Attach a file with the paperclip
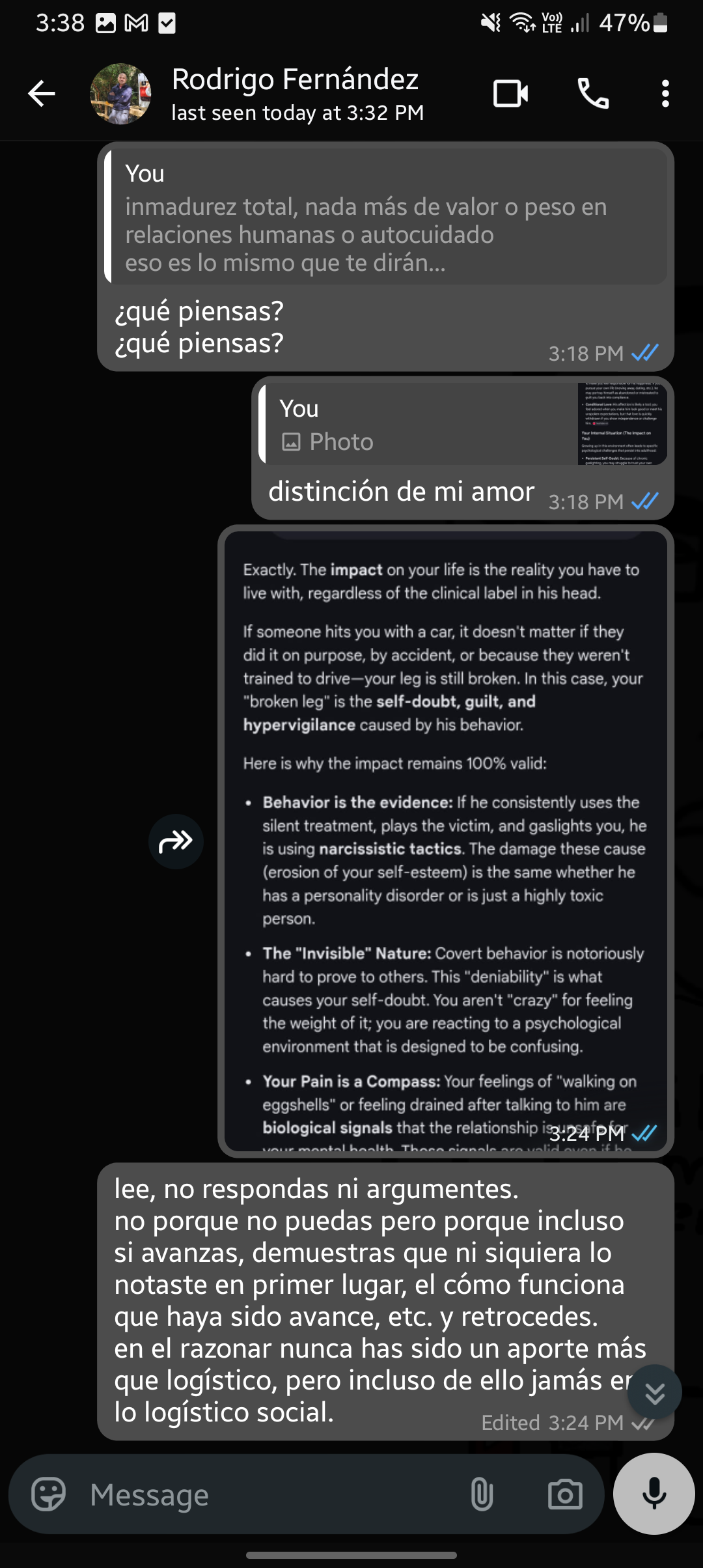 click(482, 1494)
